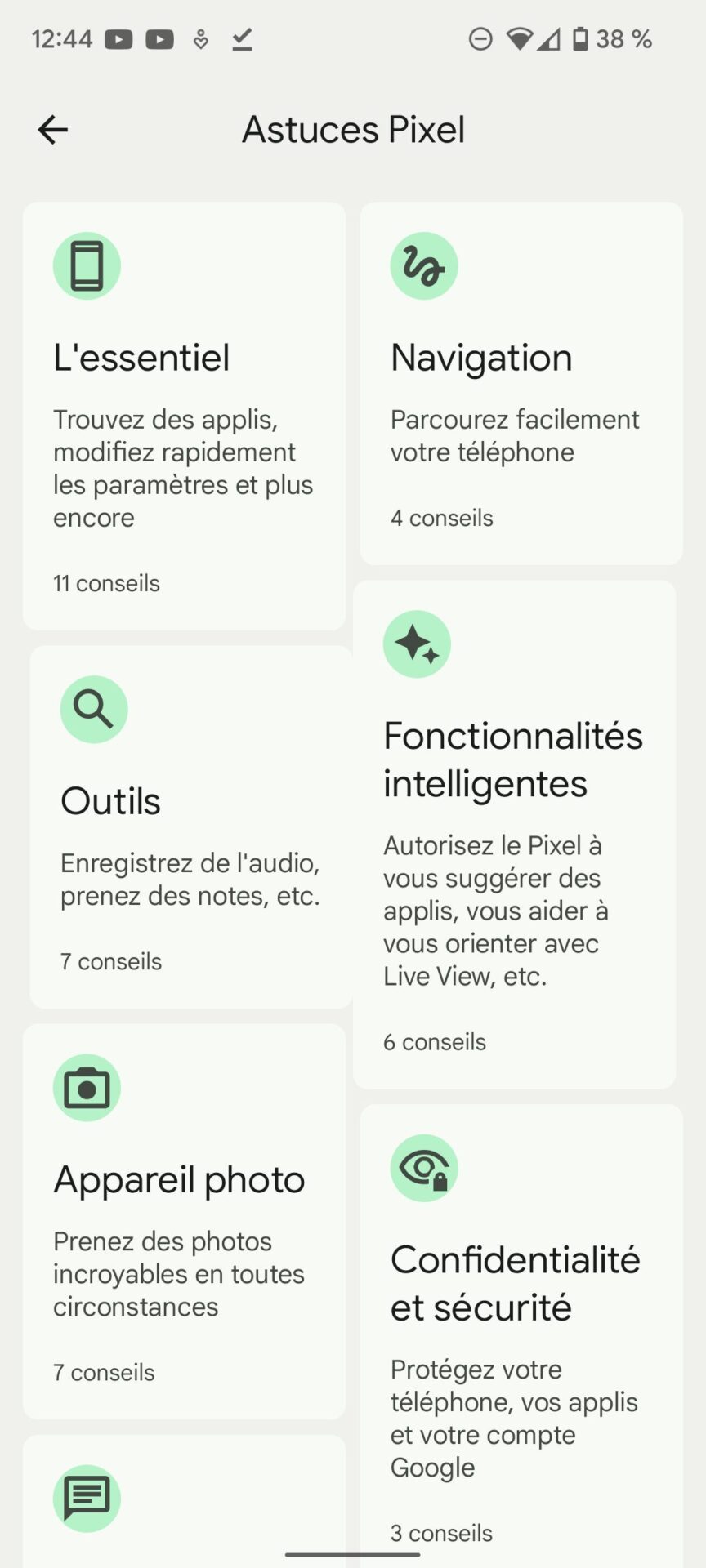
Task: Open the card with the message icon
Action: coord(185,1501)
